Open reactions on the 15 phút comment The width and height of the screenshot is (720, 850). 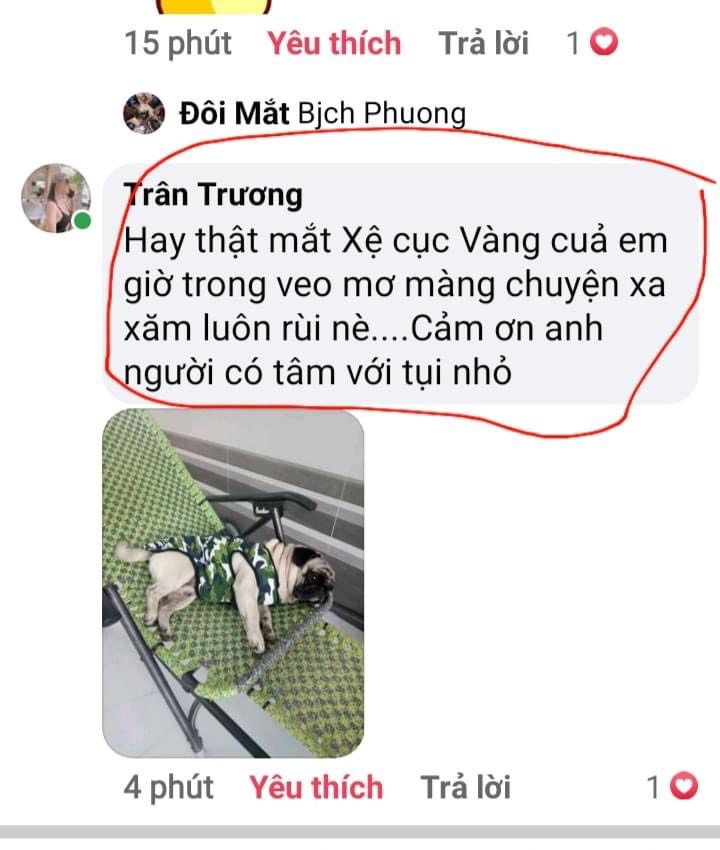(x=593, y=44)
